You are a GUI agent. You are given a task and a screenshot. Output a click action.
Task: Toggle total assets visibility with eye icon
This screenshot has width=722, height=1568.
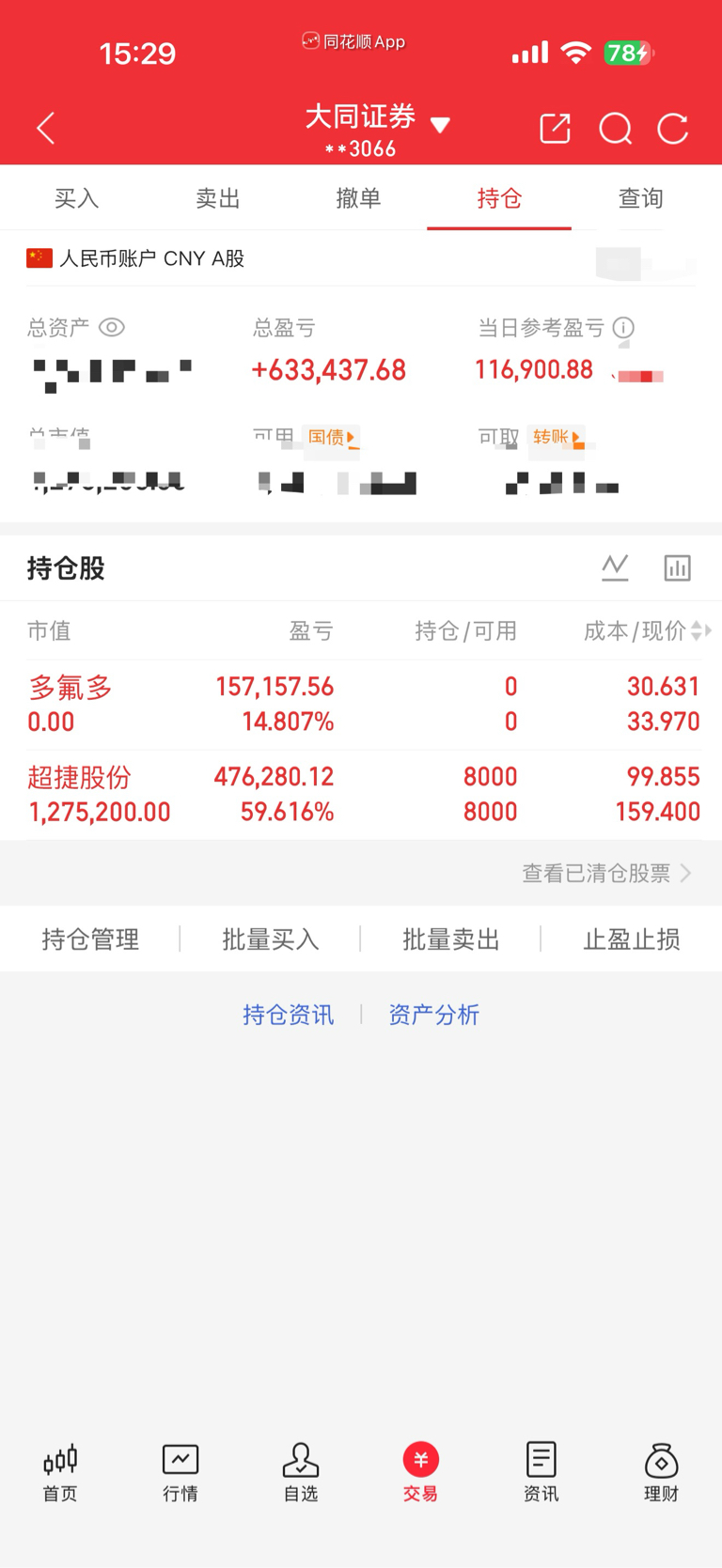(112, 327)
